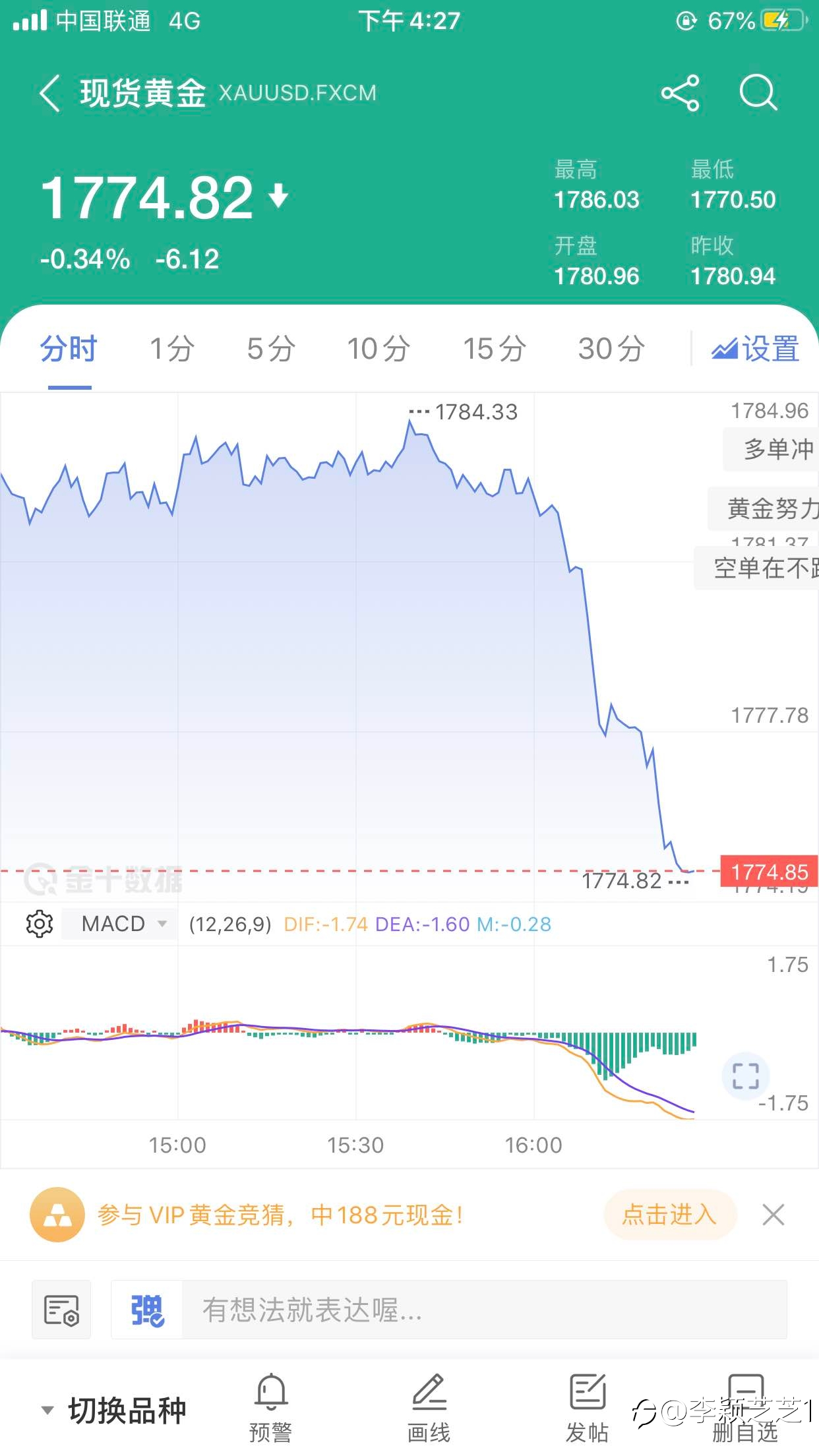
Task: Go back using the arrow beside 现货黄金
Action: [50, 93]
